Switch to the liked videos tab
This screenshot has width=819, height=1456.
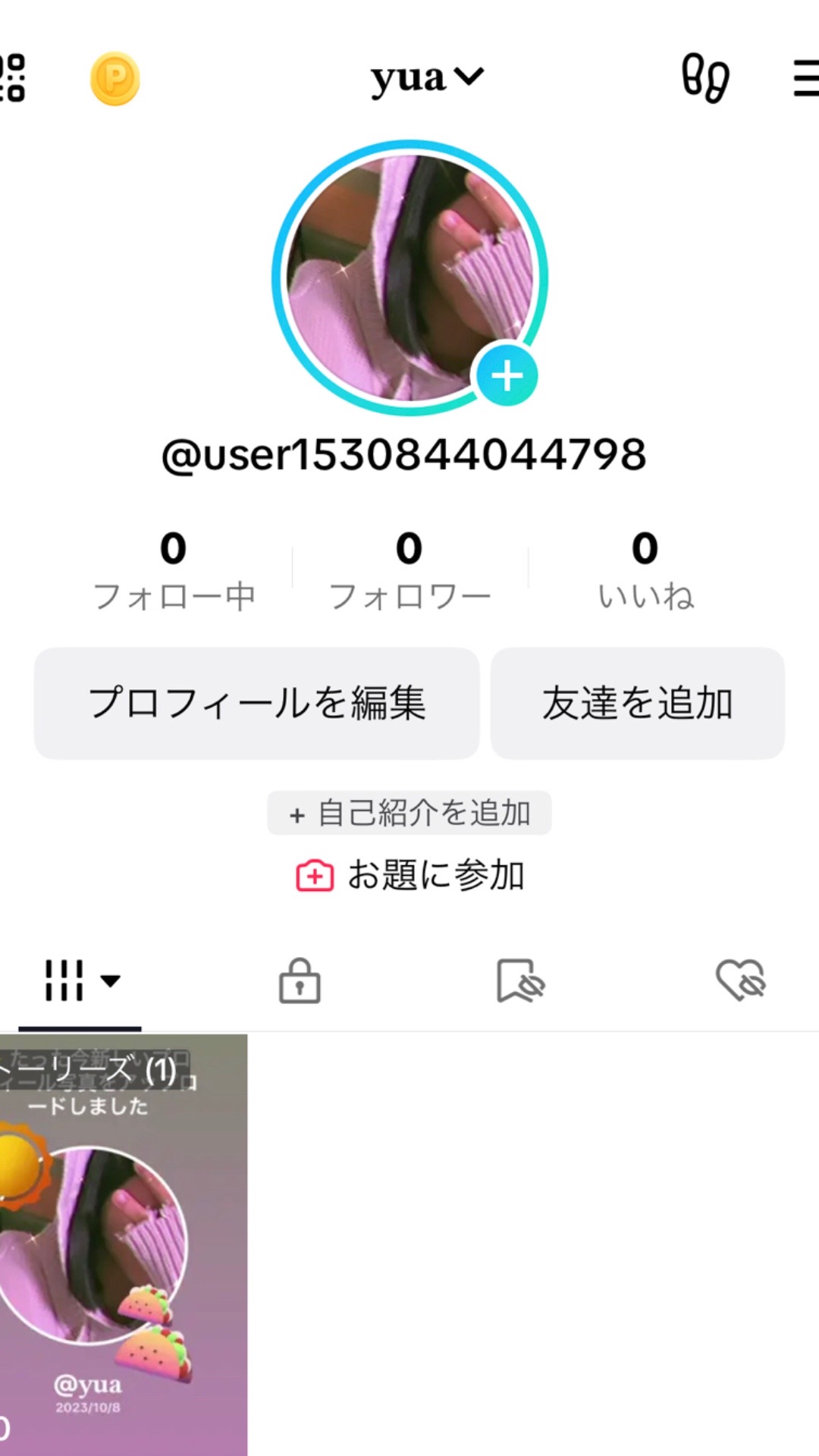point(741,981)
